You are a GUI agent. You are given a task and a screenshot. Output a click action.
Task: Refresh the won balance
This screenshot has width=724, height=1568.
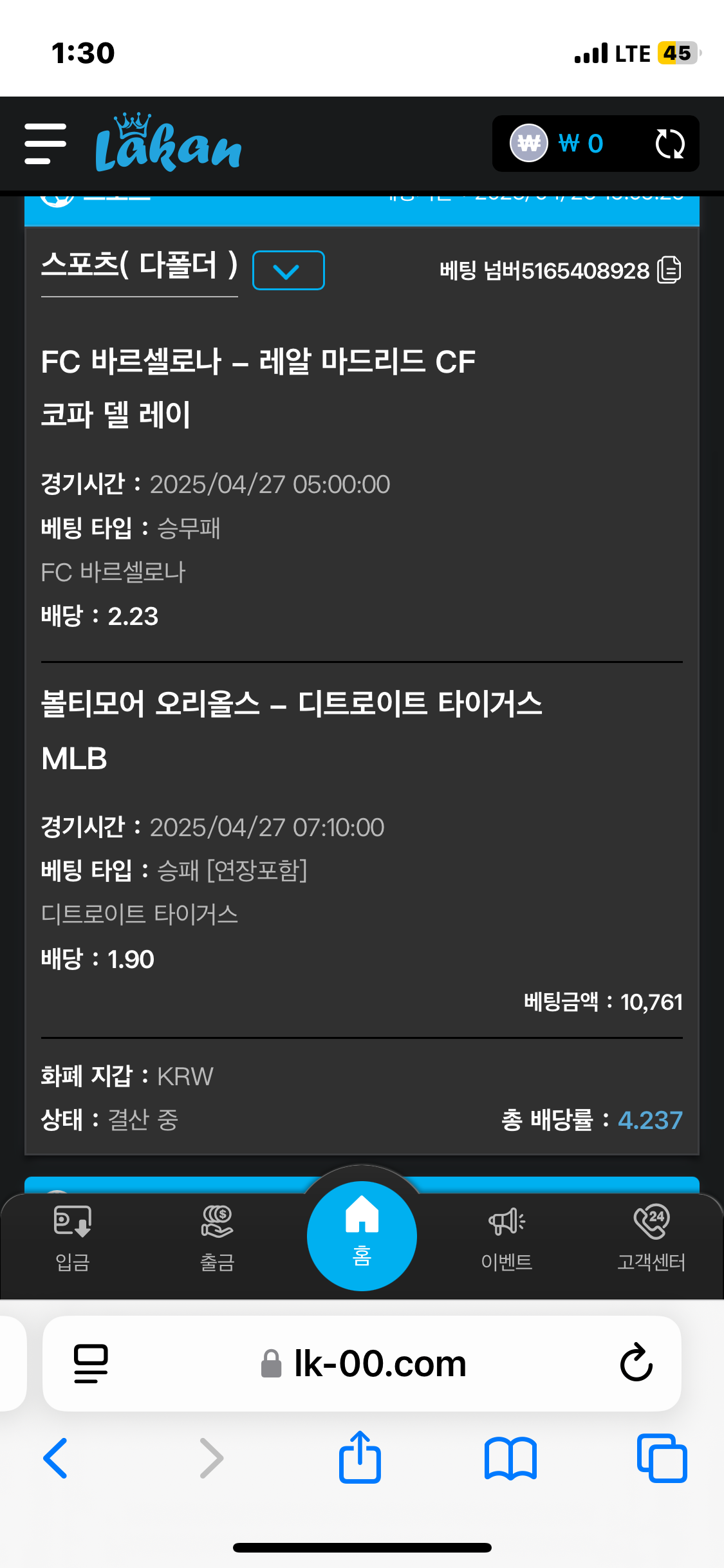click(x=669, y=144)
